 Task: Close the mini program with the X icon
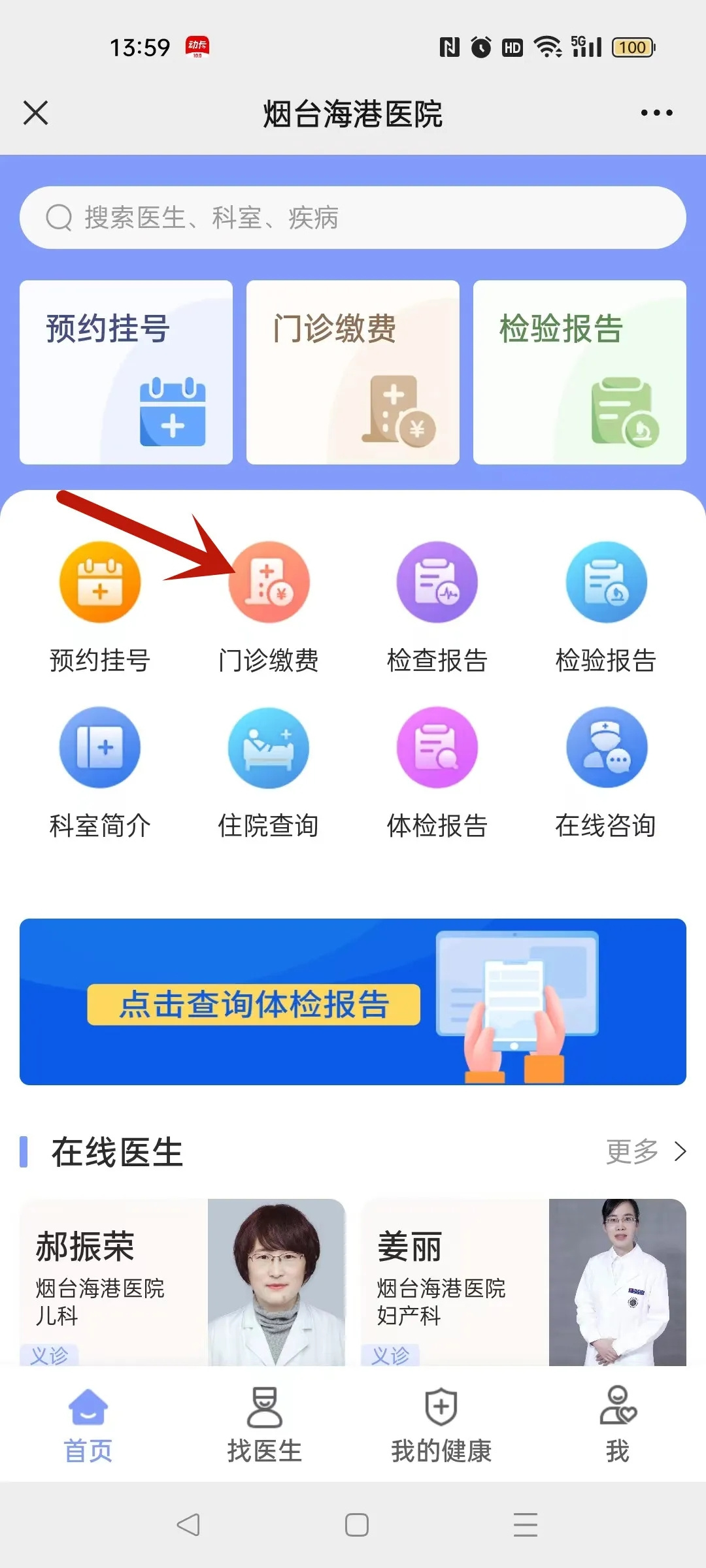(36, 112)
